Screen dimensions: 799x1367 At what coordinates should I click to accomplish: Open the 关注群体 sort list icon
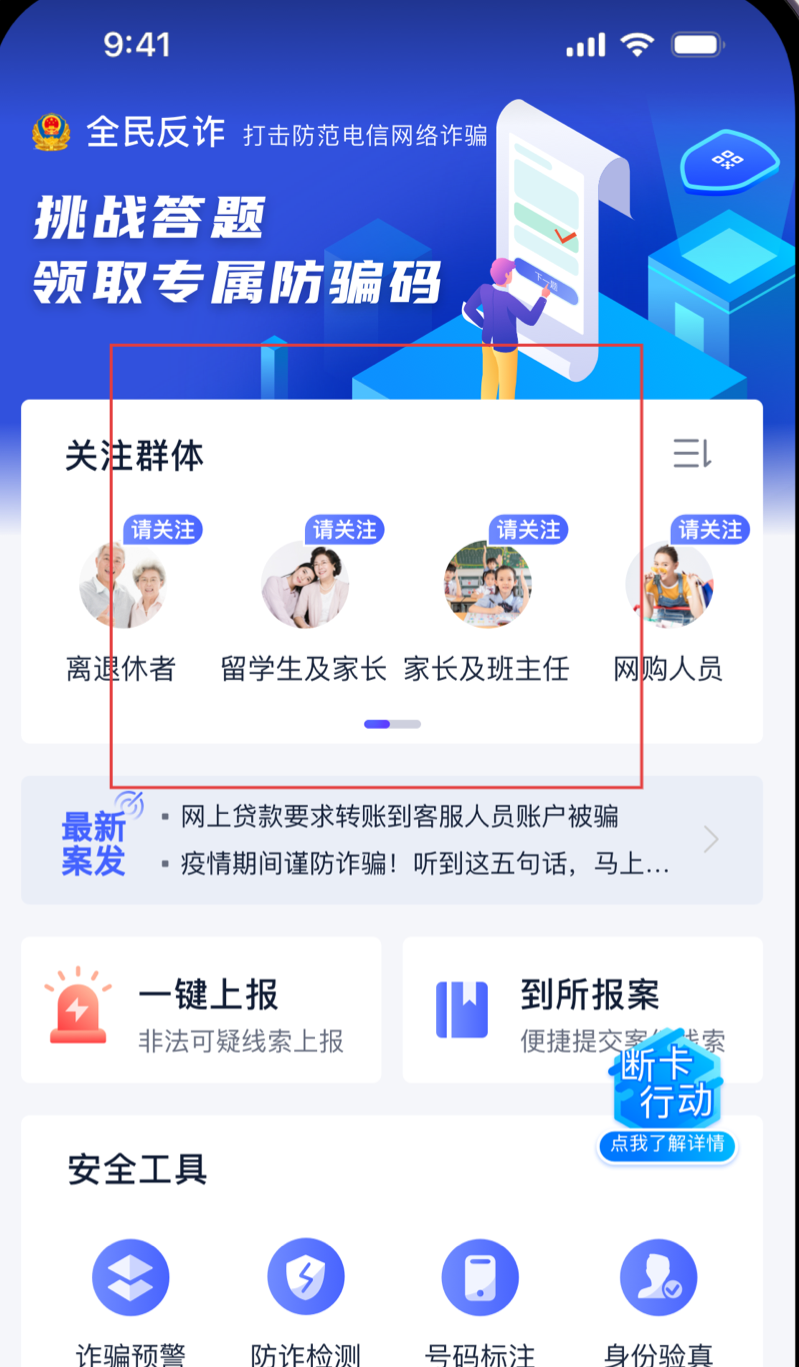tap(692, 453)
